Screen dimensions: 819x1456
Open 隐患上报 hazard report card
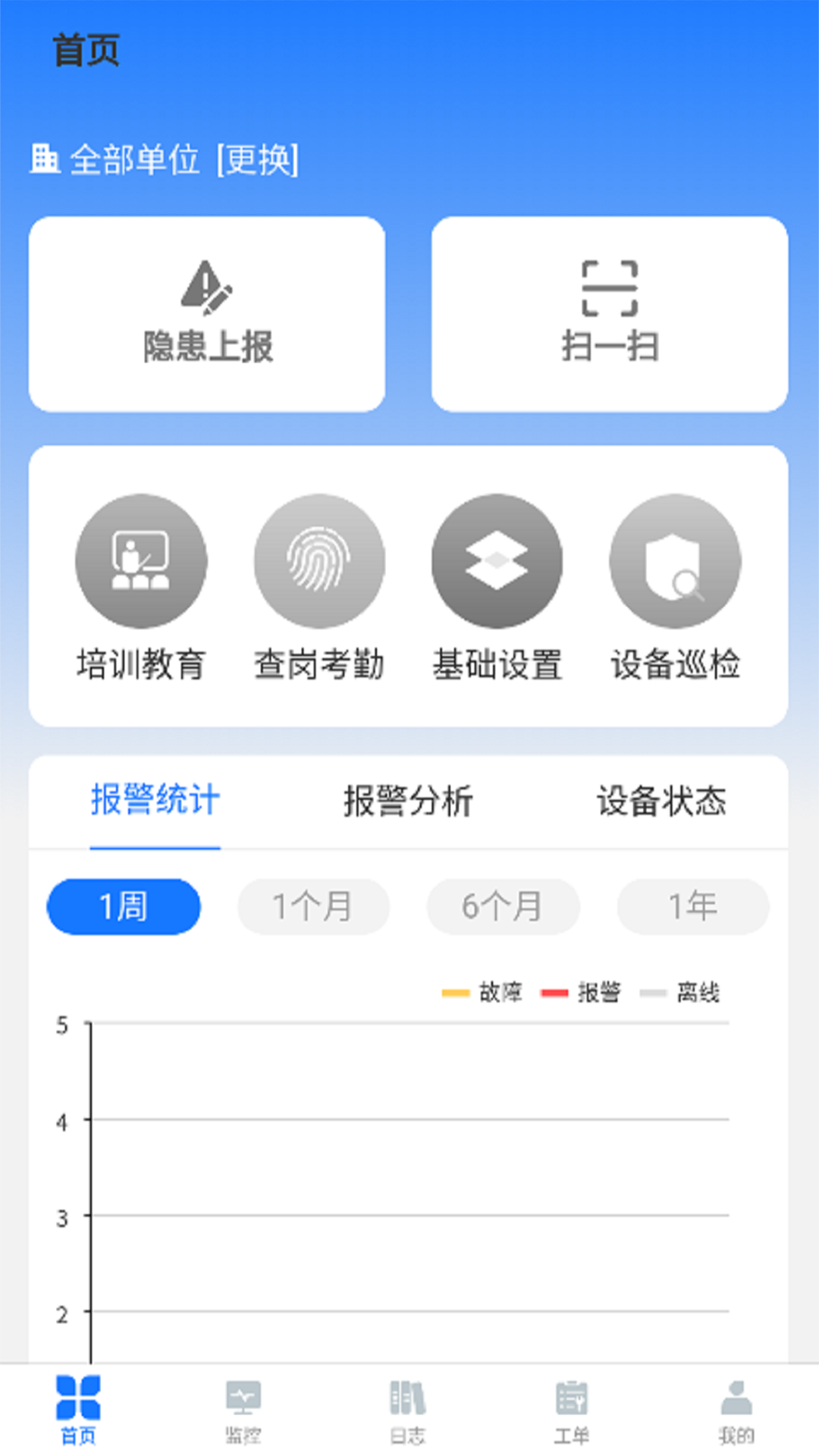(x=207, y=315)
